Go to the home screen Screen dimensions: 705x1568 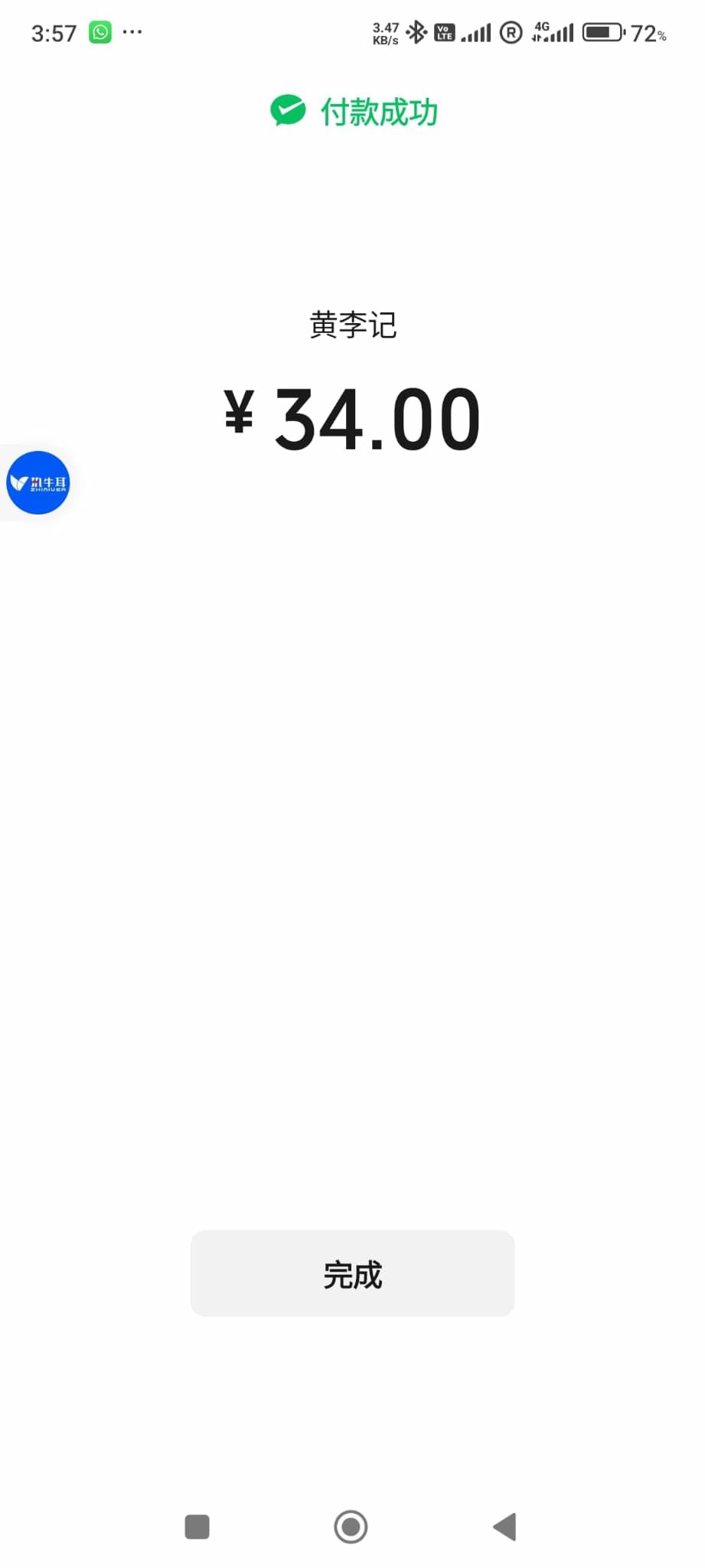(351, 1527)
